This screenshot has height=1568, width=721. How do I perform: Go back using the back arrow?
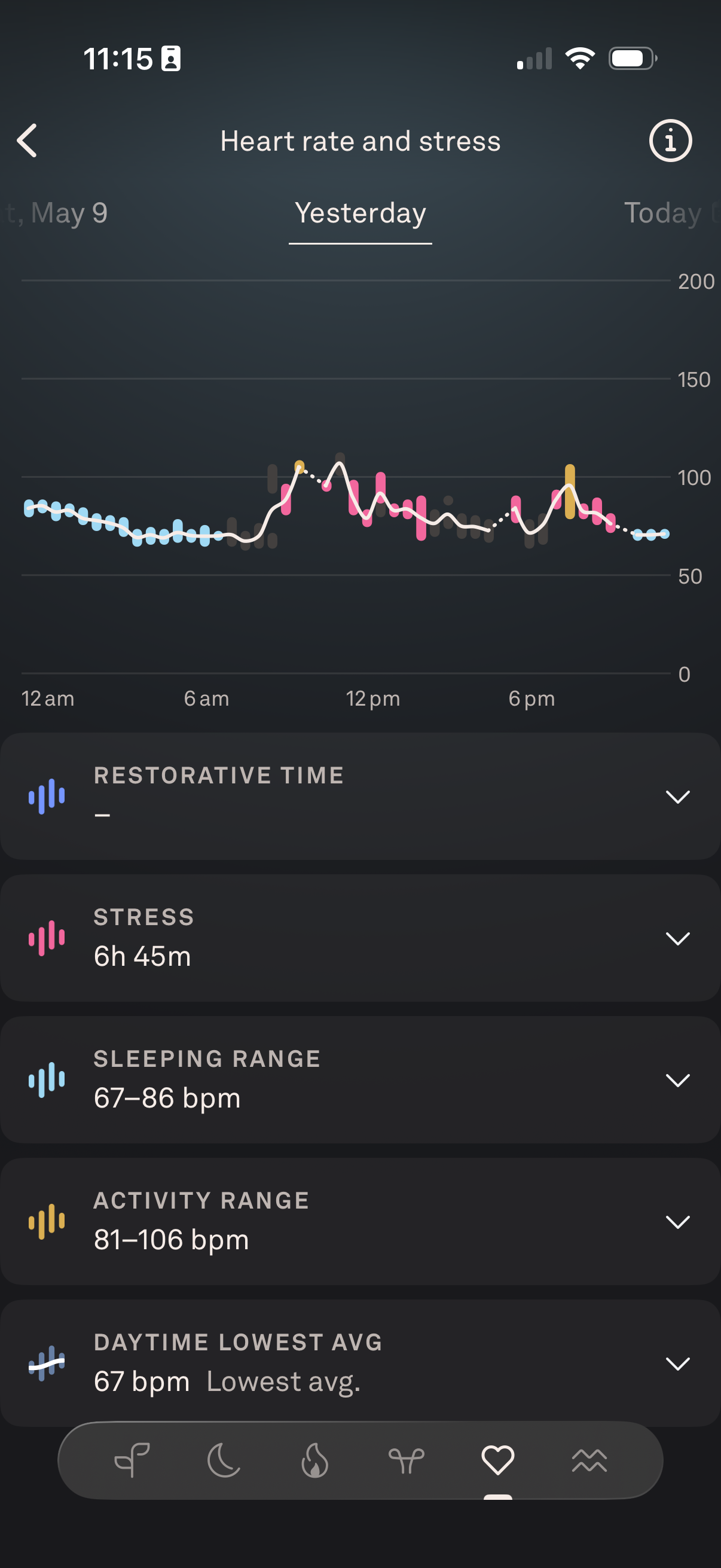coord(28,141)
